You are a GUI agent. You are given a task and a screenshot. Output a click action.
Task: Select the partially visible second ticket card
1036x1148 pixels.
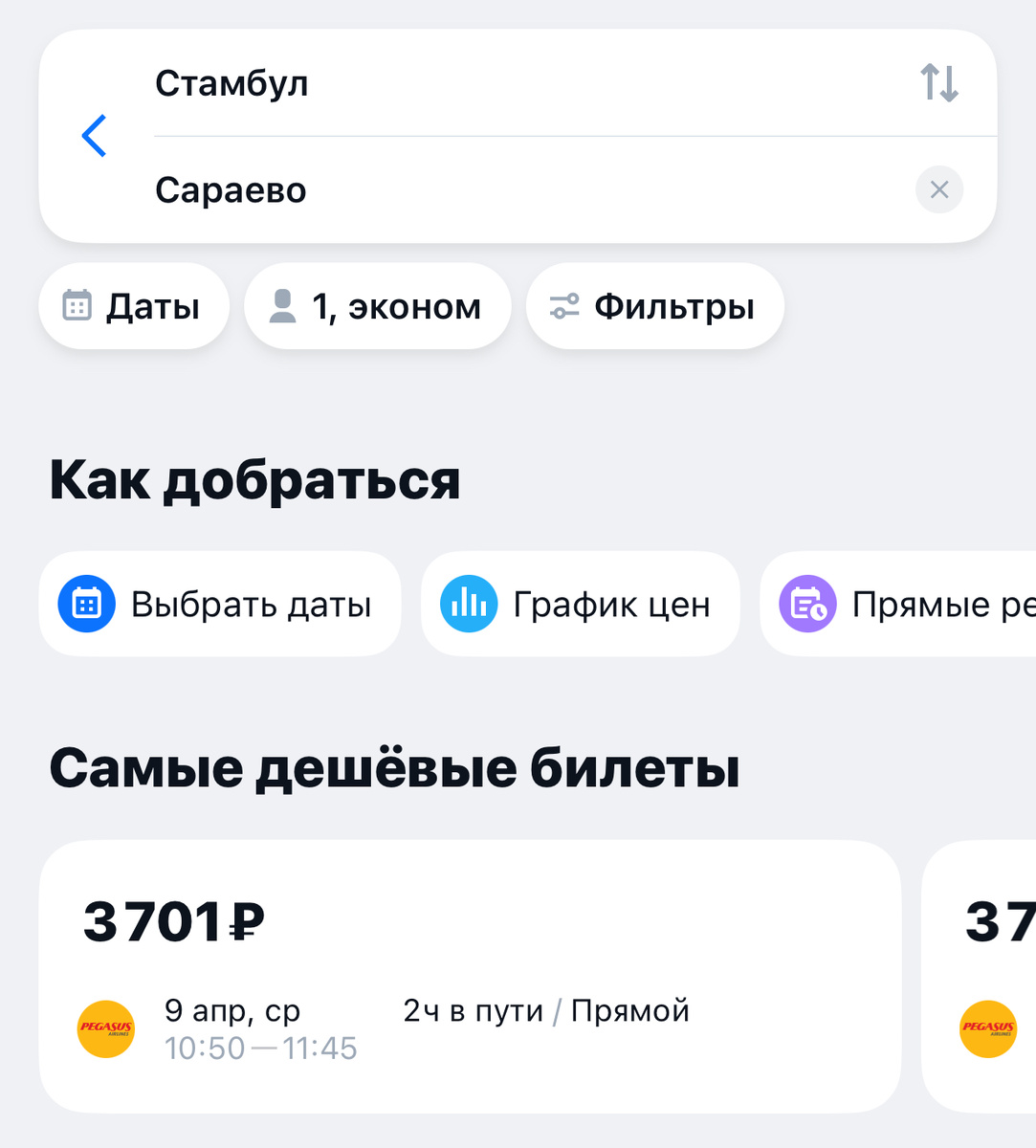[x=985, y=971]
